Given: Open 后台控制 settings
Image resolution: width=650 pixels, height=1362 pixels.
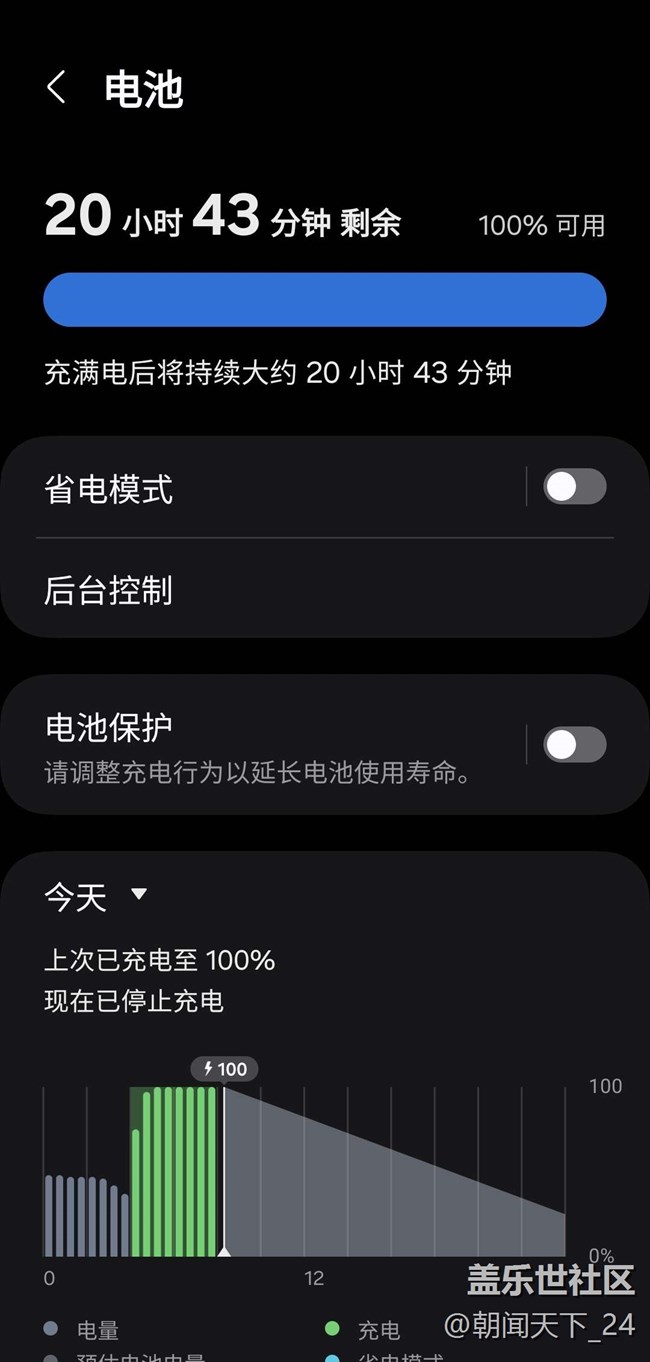Looking at the screenshot, I should (x=325, y=589).
